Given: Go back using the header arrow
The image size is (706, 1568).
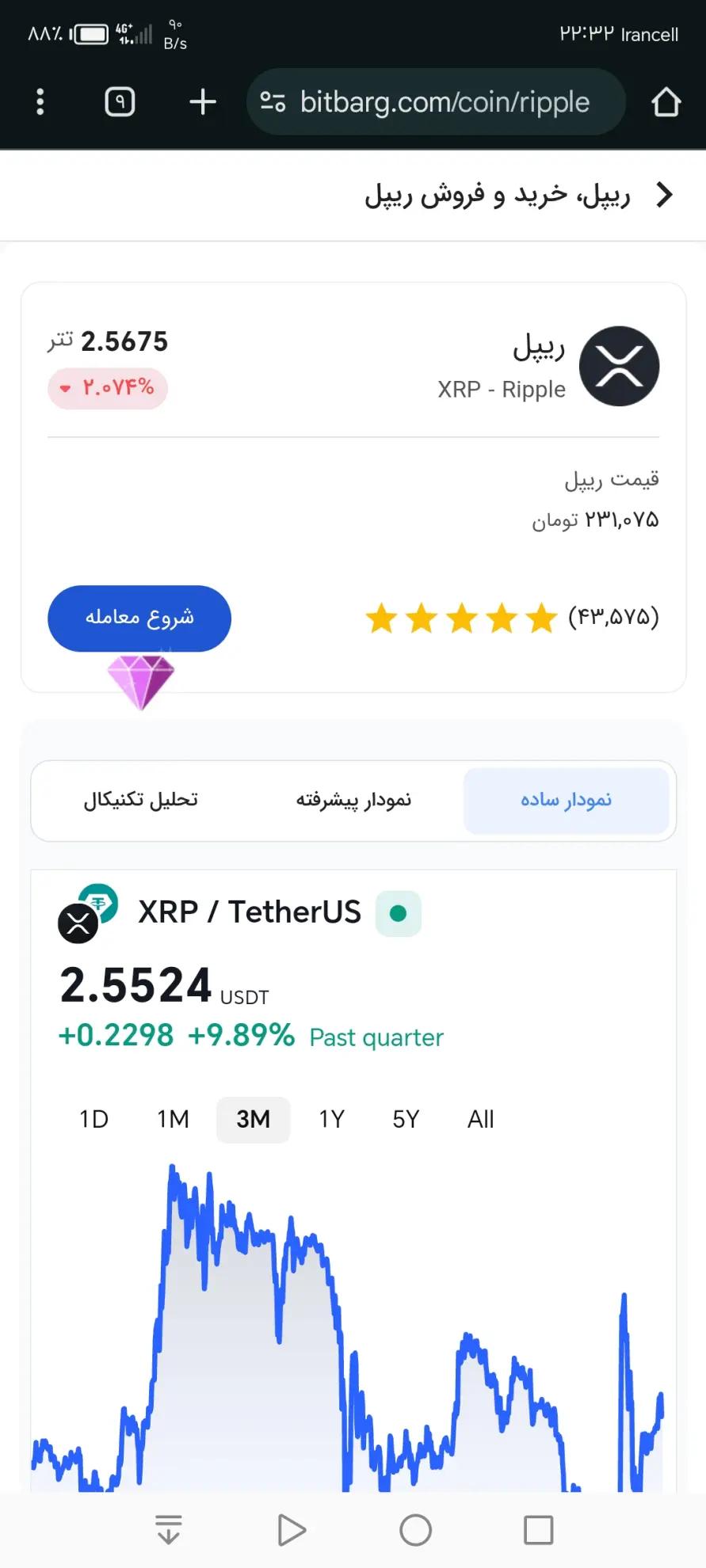Looking at the screenshot, I should click(664, 194).
